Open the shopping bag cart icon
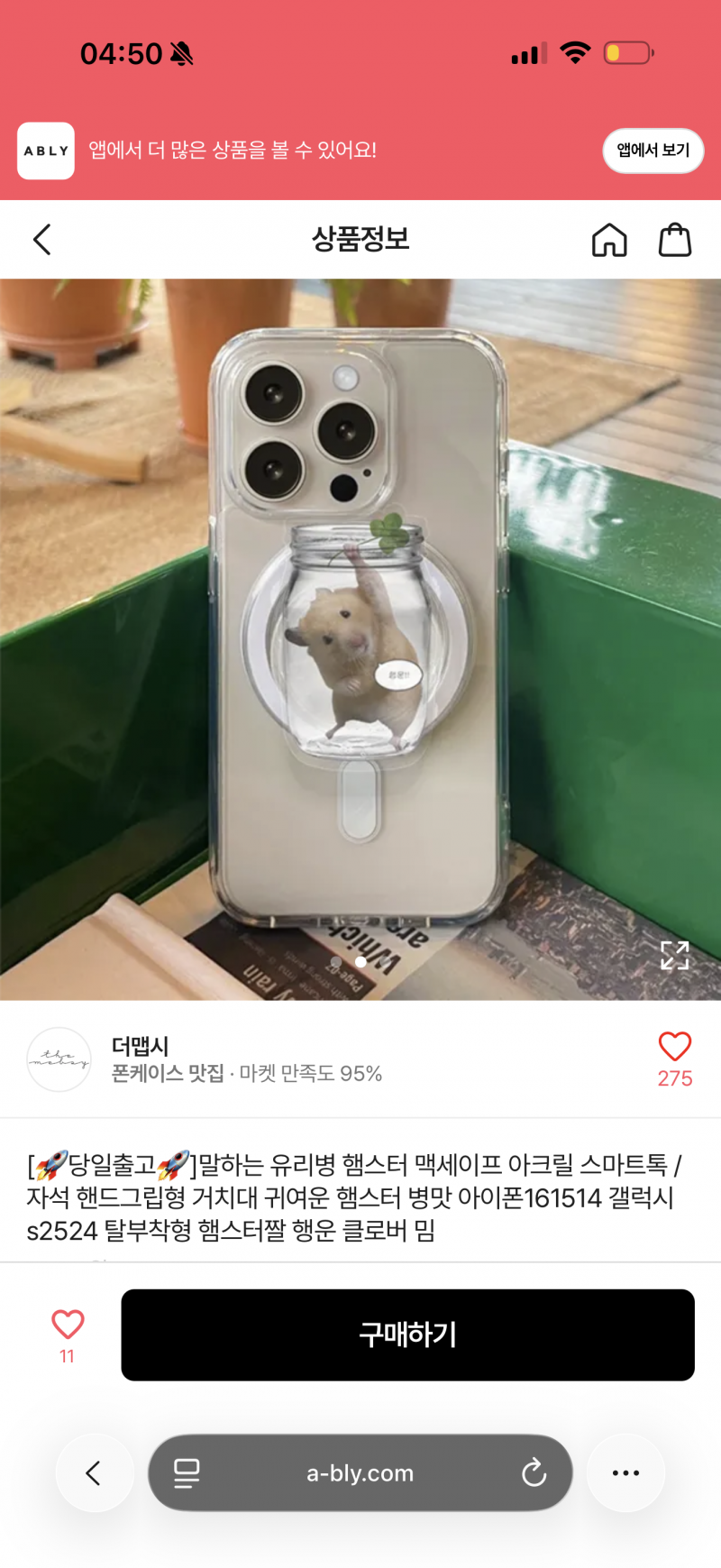Image resolution: width=721 pixels, height=1568 pixels. click(674, 240)
